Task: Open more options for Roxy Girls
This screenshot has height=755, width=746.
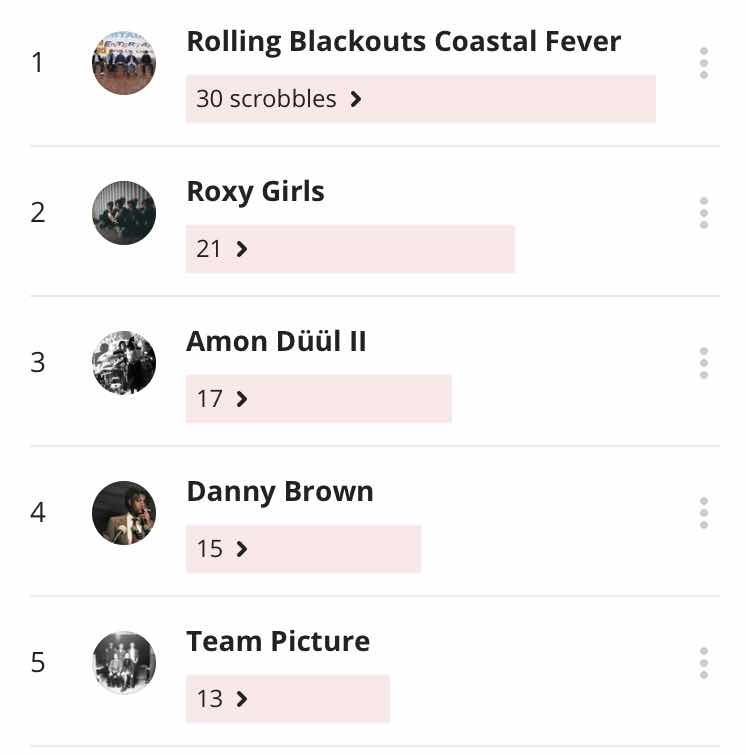Action: [704, 213]
